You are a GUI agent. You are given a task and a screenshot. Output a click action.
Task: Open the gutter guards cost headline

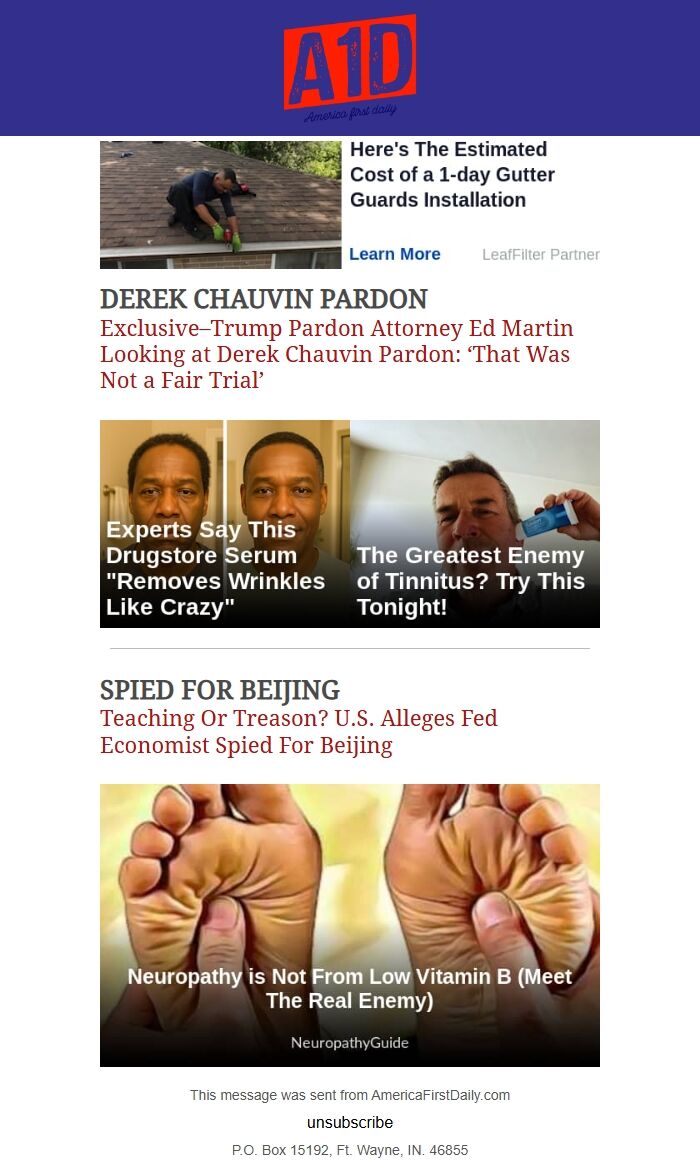[451, 175]
